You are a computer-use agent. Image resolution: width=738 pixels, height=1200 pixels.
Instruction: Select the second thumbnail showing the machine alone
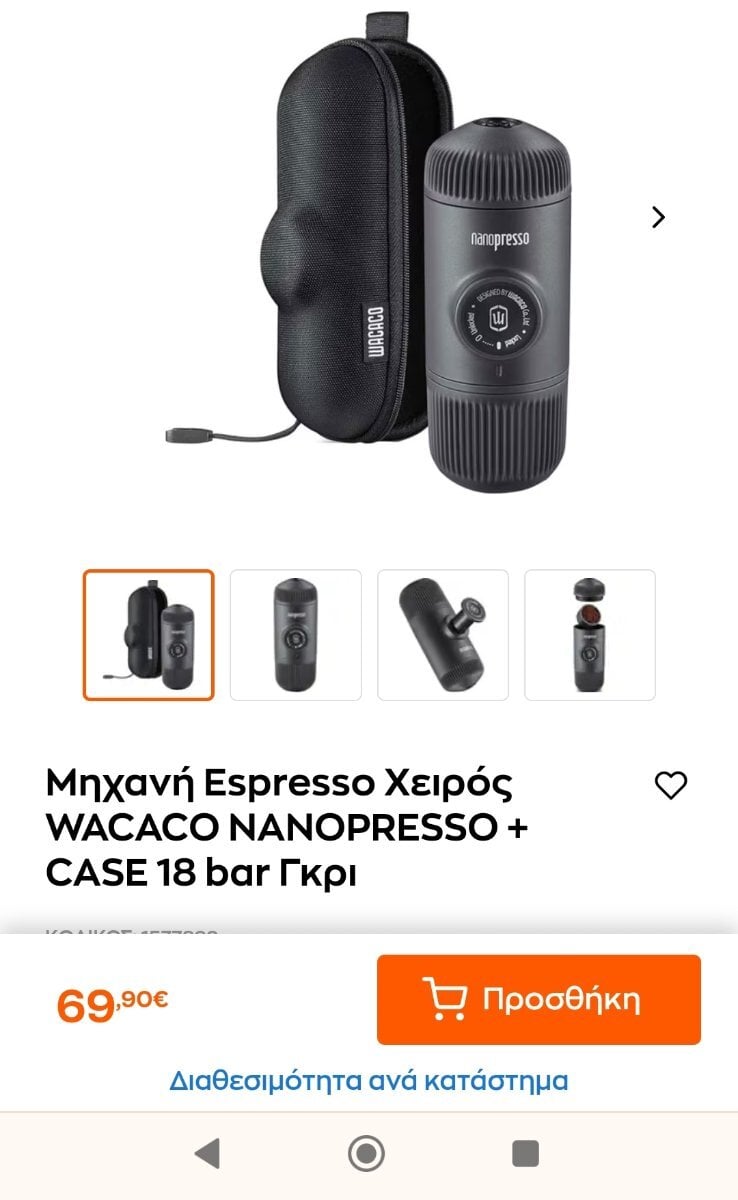[296, 635]
